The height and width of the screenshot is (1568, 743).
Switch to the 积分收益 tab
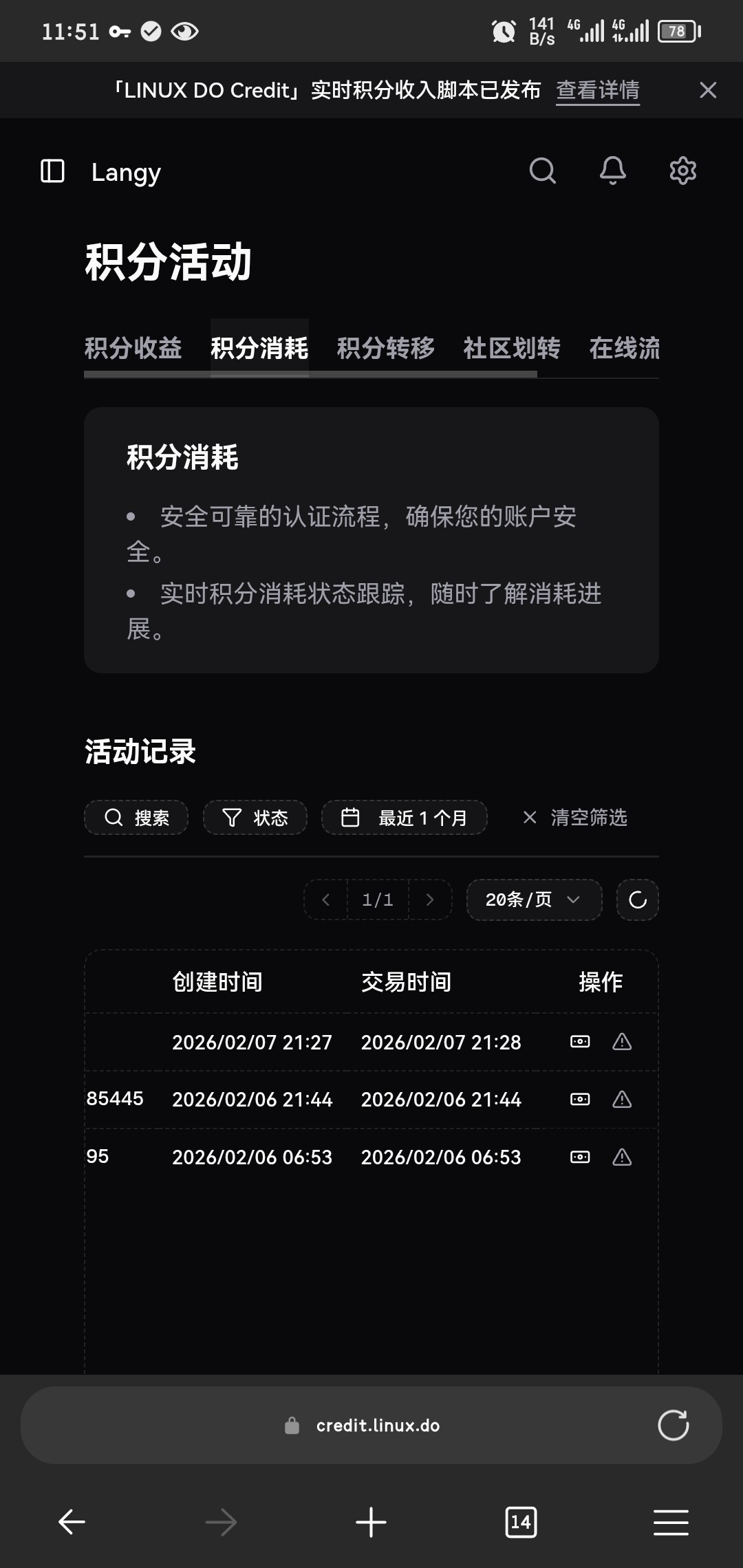(133, 348)
